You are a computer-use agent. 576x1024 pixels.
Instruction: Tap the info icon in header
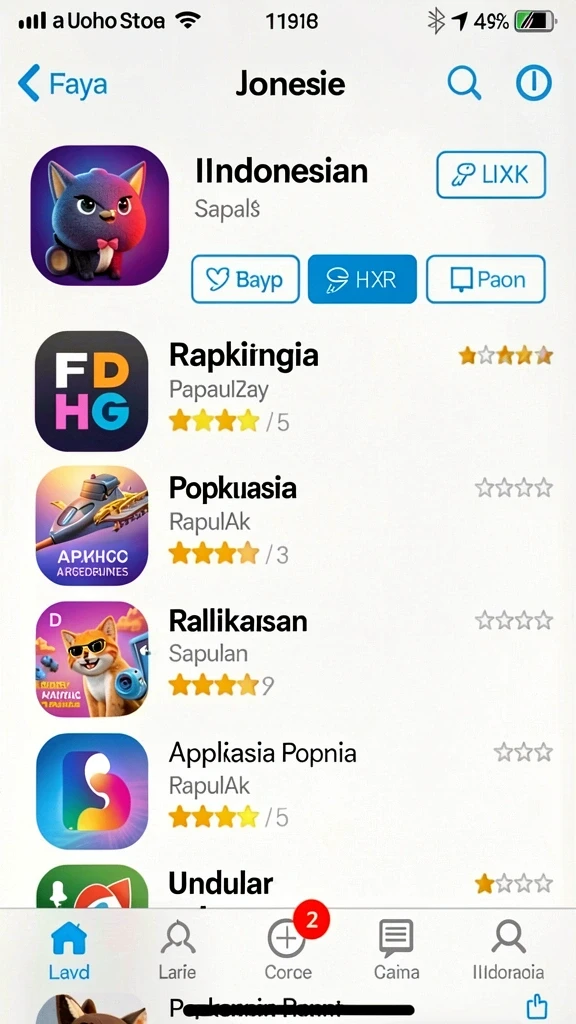click(534, 84)
